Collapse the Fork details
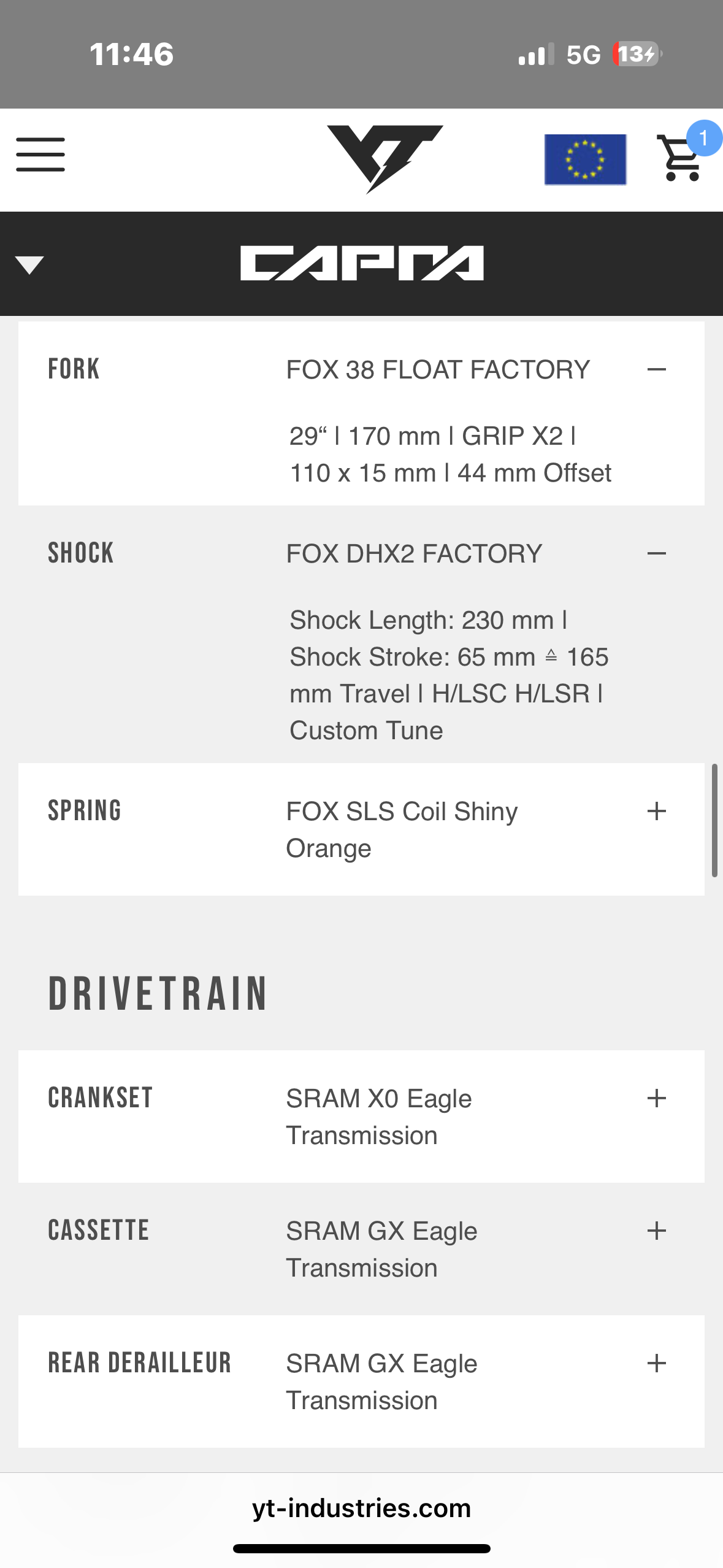The height and width of the screenshot is (1568, 723). click(x=656, y=370)
